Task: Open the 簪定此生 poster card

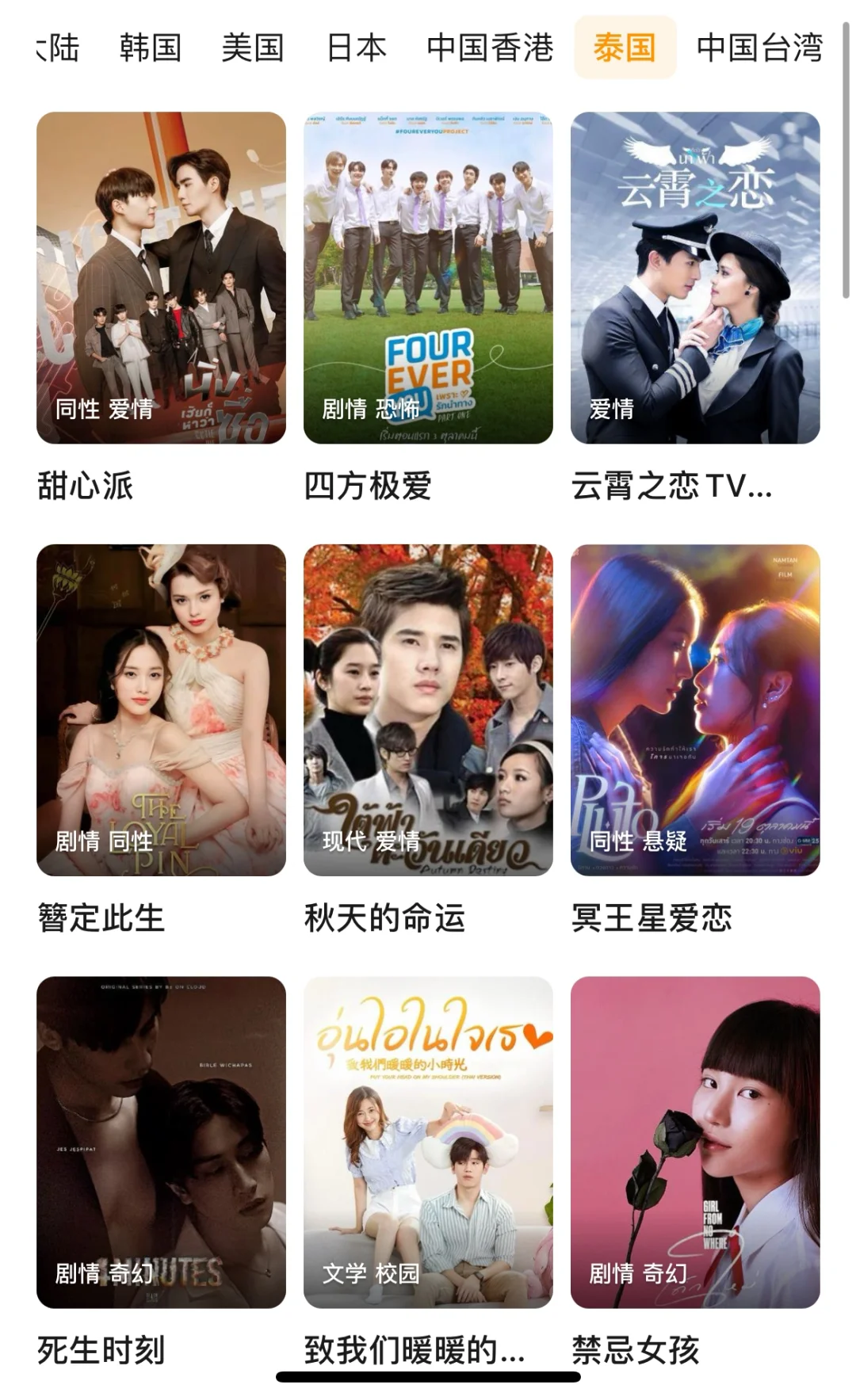Action: (x=161, y=710)
